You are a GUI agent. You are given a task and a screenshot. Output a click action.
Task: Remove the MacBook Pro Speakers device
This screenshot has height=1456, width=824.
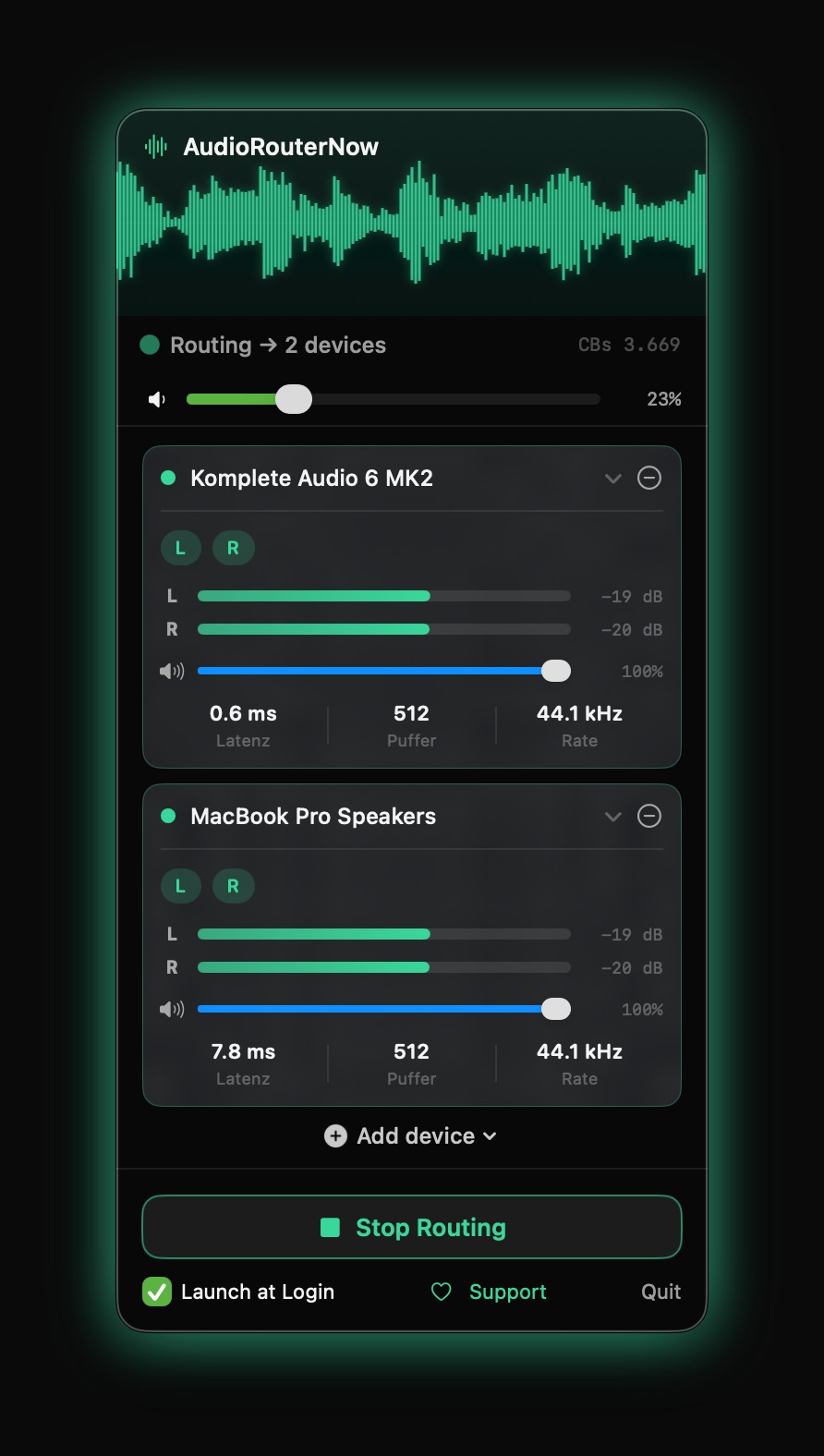click(649, 816)
